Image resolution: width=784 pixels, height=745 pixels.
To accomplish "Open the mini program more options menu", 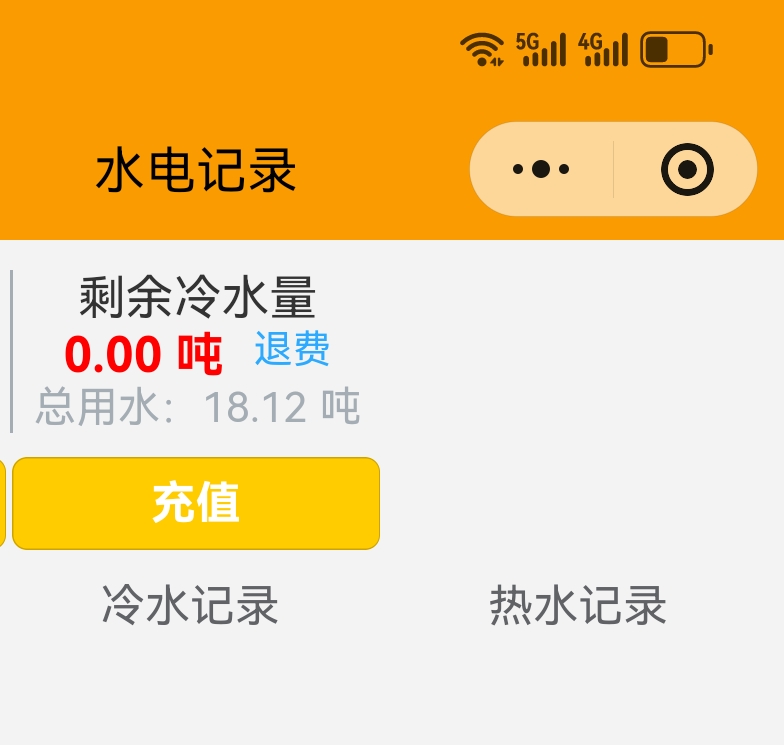I will click(541, 169).
